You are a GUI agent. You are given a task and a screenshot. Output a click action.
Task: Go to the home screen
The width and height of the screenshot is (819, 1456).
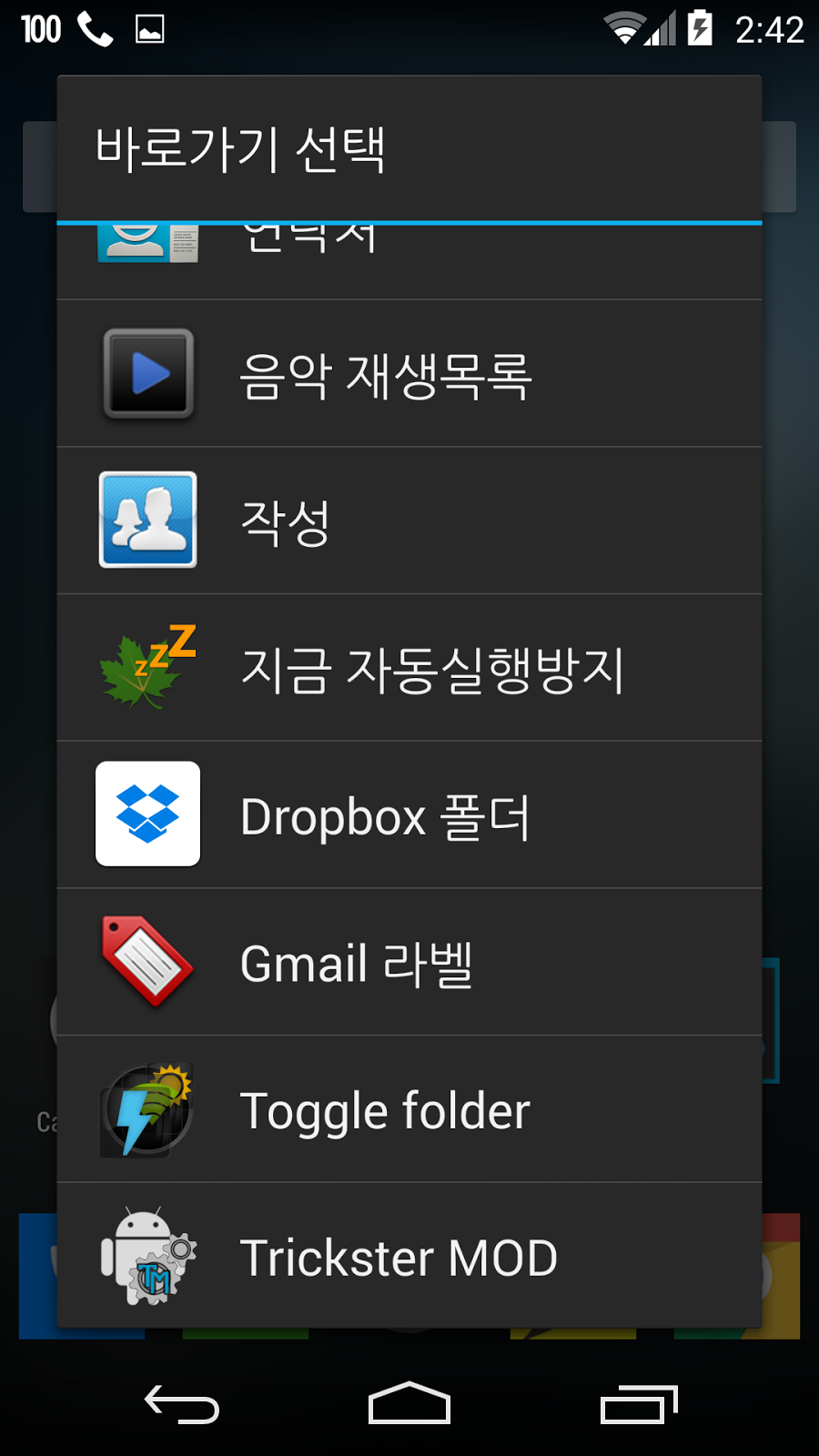tap(409, 1403)
